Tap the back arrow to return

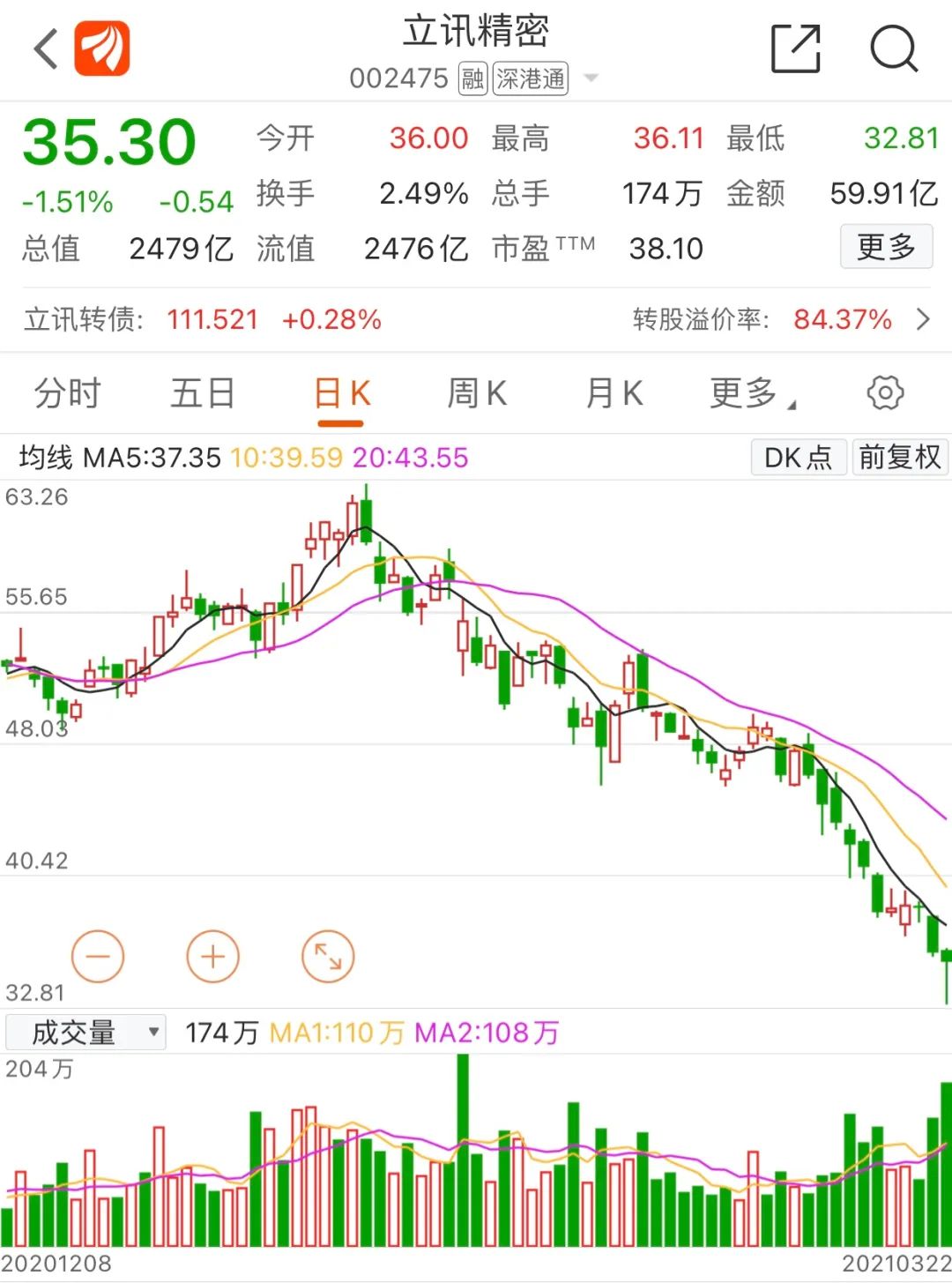44,48
